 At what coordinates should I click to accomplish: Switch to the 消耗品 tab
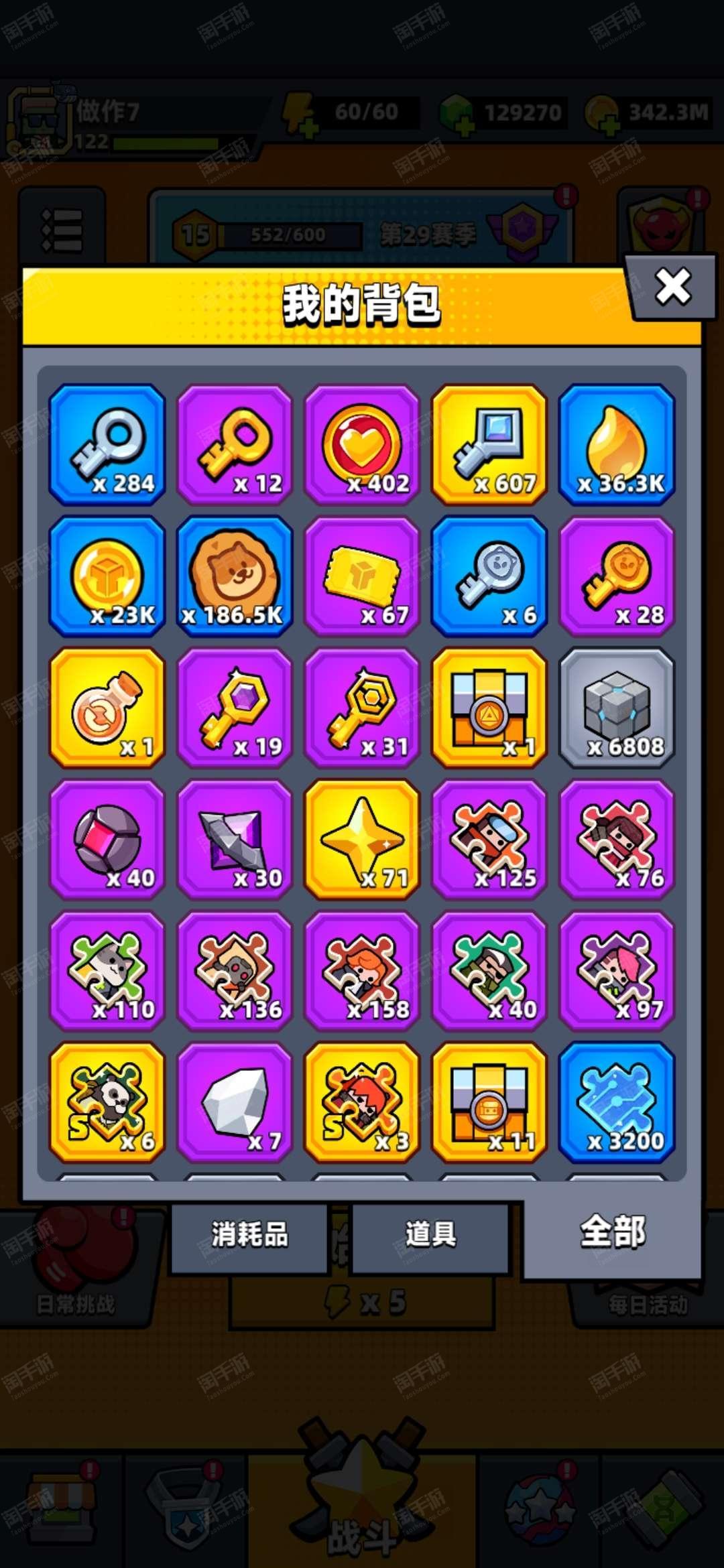tap(249, 1234)
